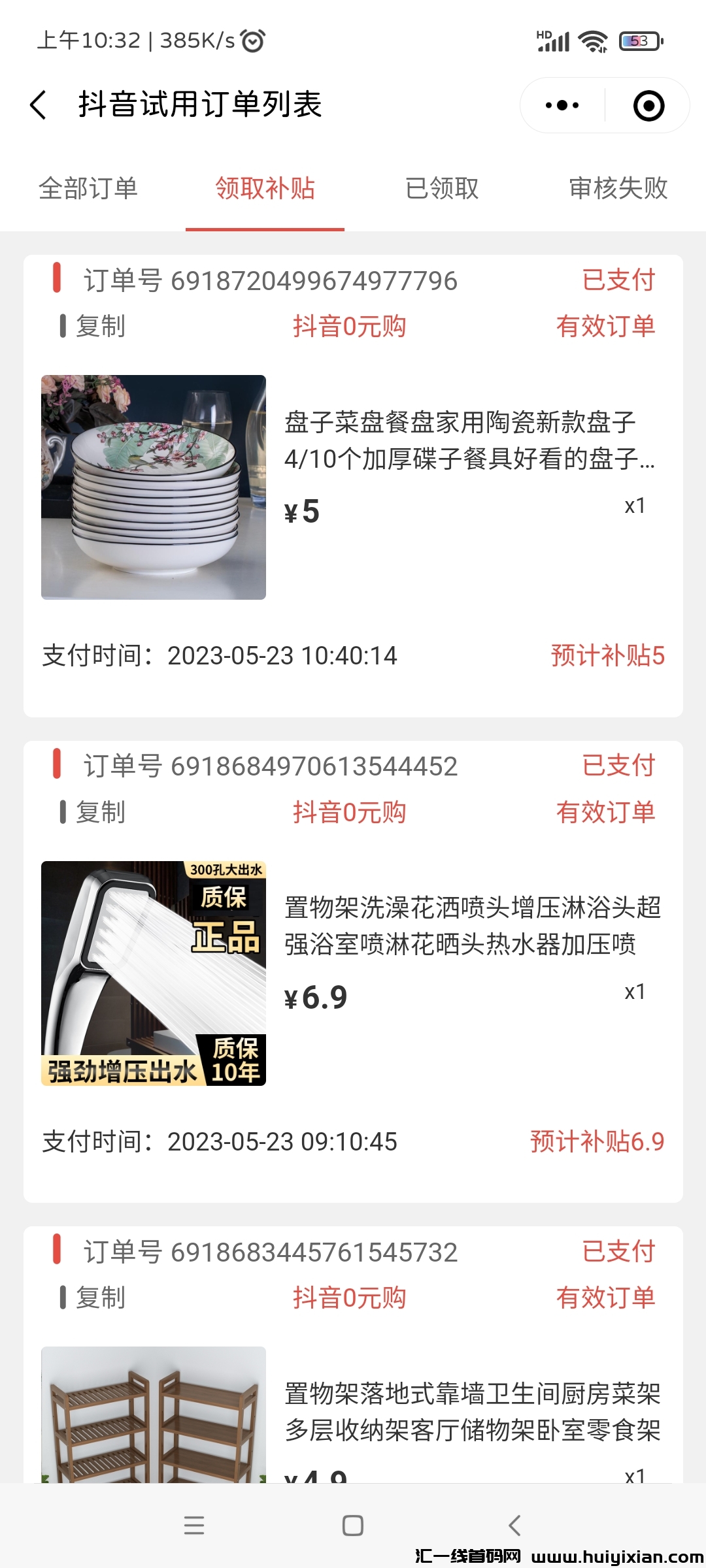Screen dimensions: 706x1568
Task: Tap the system back button at bottom right
Action: (x=514, y=1525)
